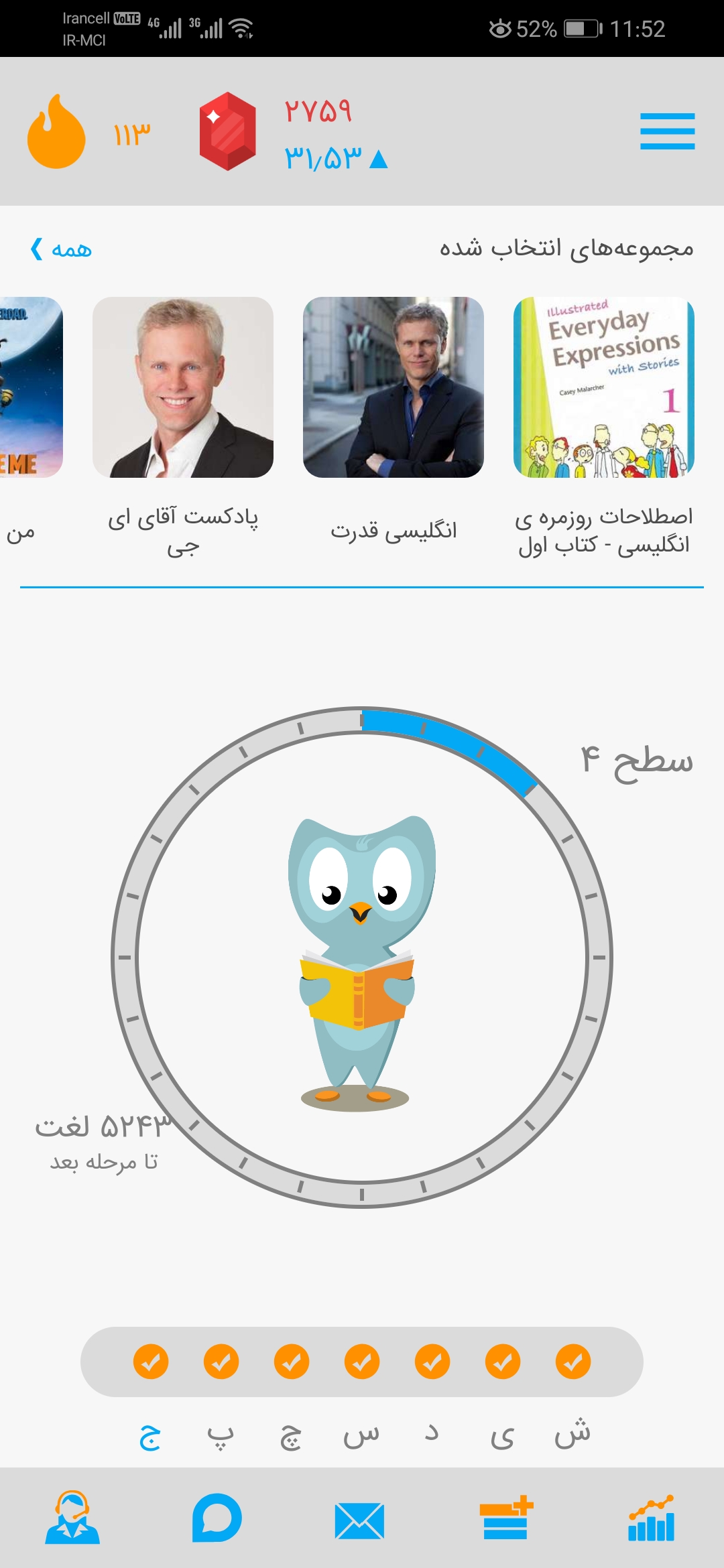Open the statistics chart tab

[x=651, y=1518]
